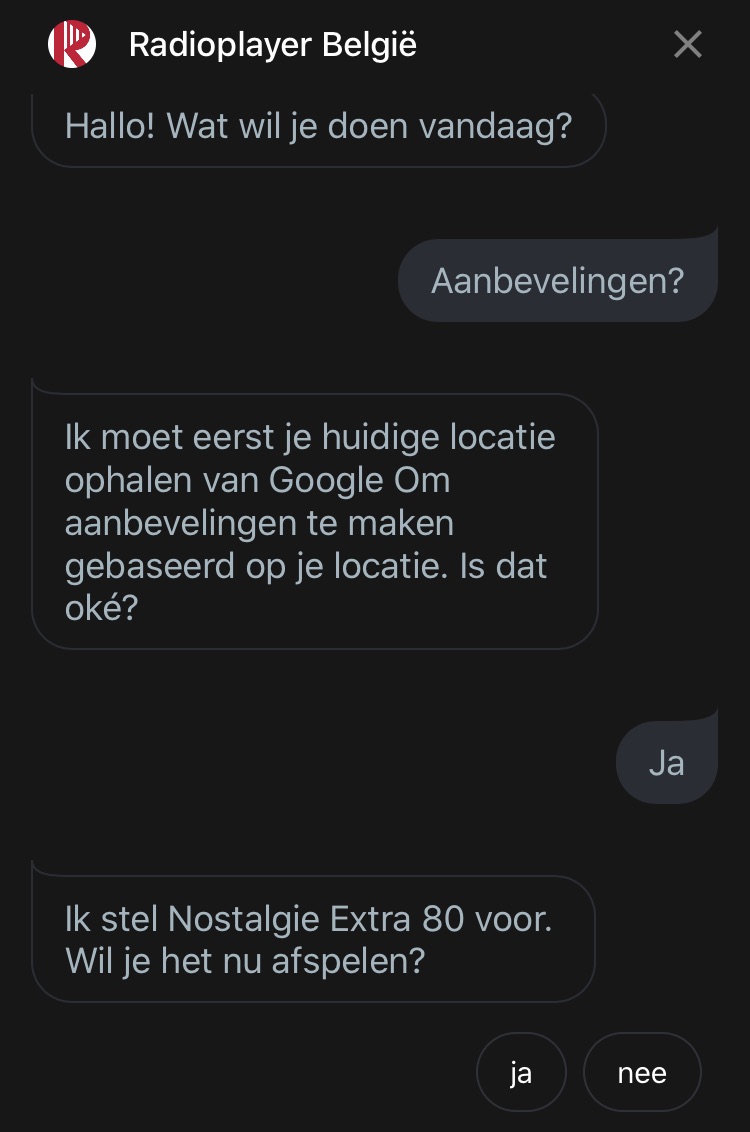Decline the station suggestion with 'nee'
This screenshot has width=750, height=1132.
641,1071
